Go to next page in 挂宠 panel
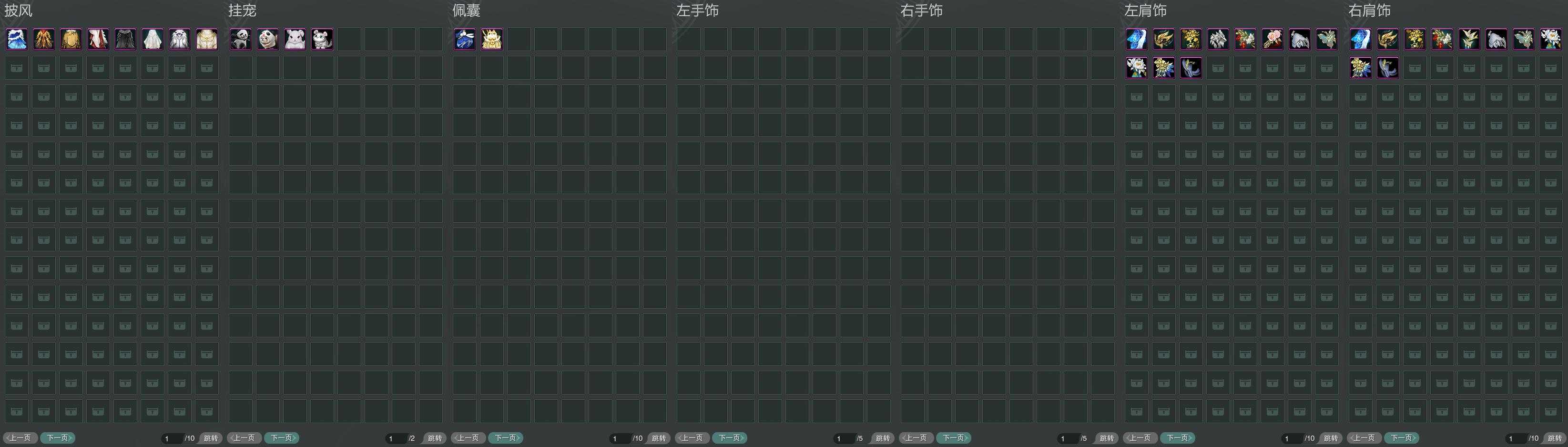This screenshot has height=447, width=1568. (x=282, y=438)
